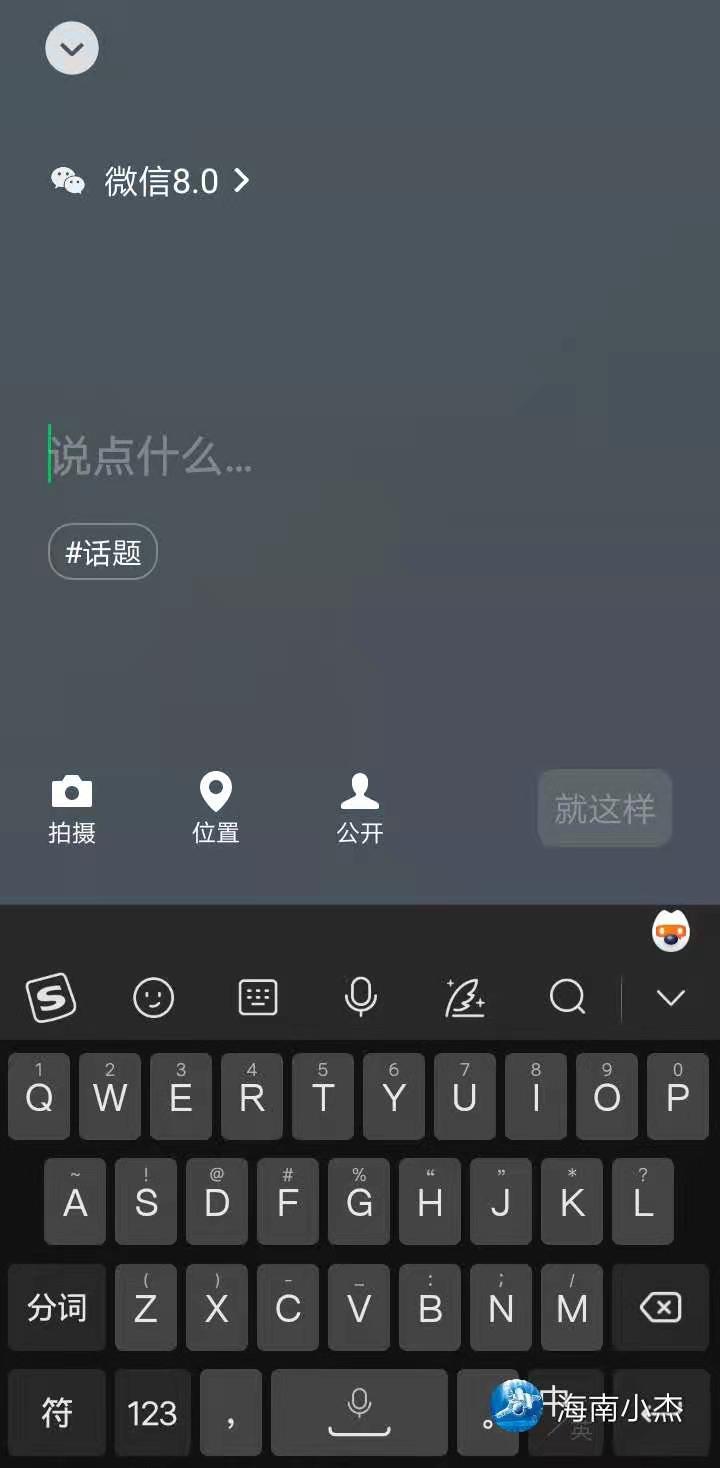Open the Sogou keyboard logo menu

click(51, 997)
